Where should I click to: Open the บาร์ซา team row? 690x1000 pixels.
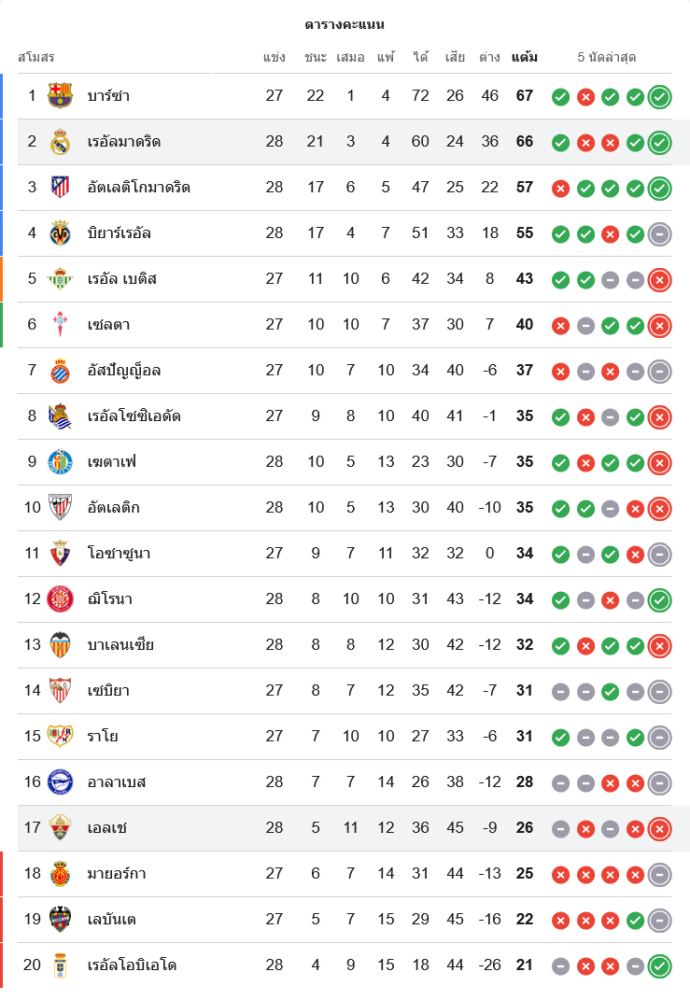click(x=108, y=96)
